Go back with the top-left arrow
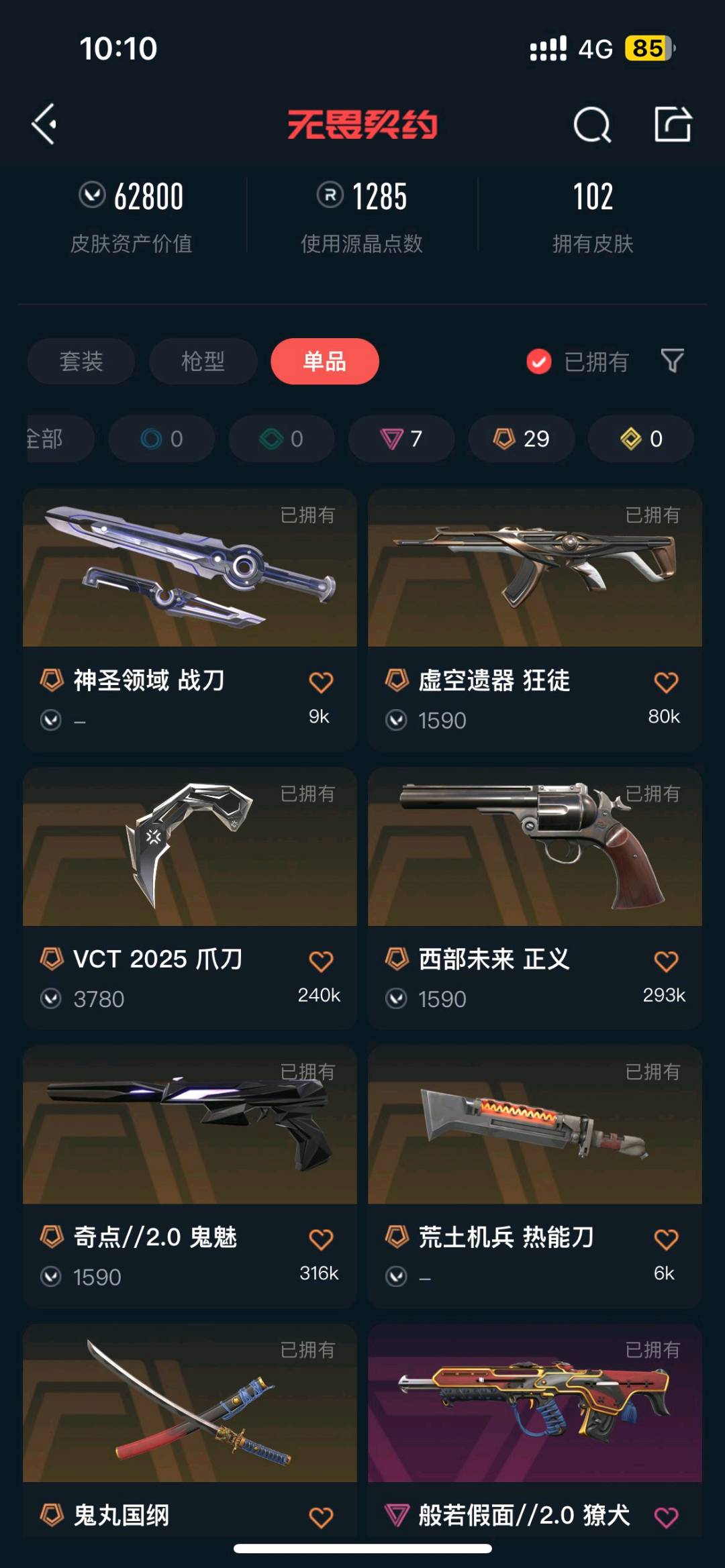Screen dimensions: 725x1568 [x=44, y=124]
